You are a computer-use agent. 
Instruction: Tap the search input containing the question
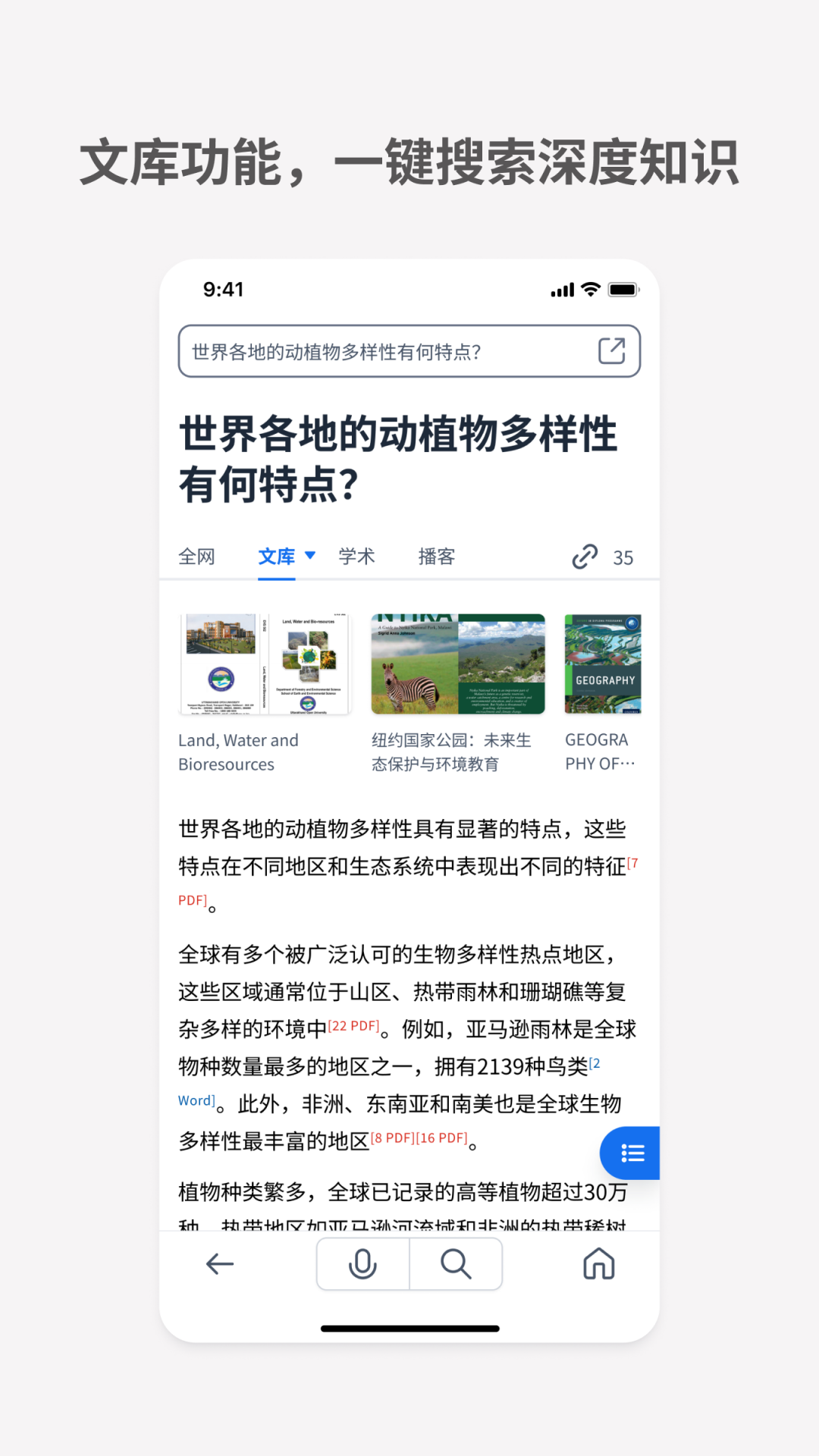point(379,350)
